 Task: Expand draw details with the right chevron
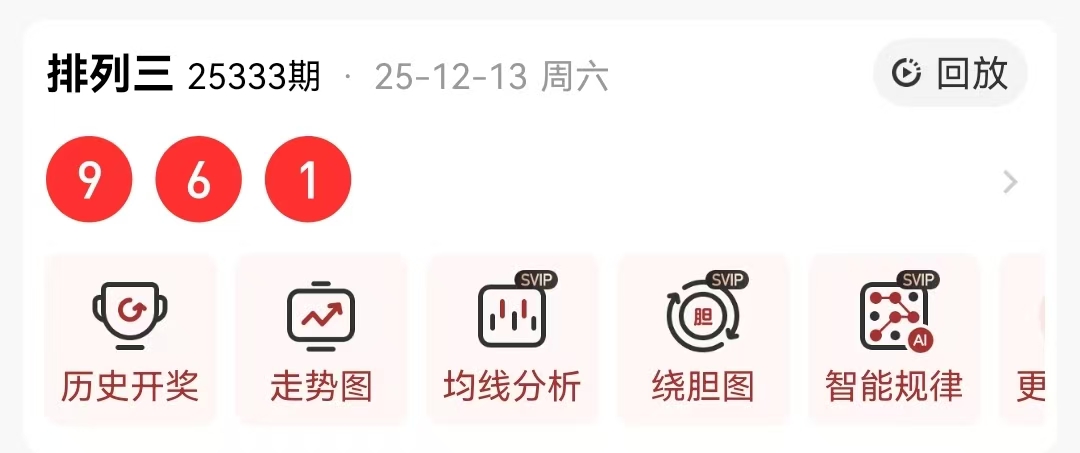pyautogui.click(x=1011, y=182)
